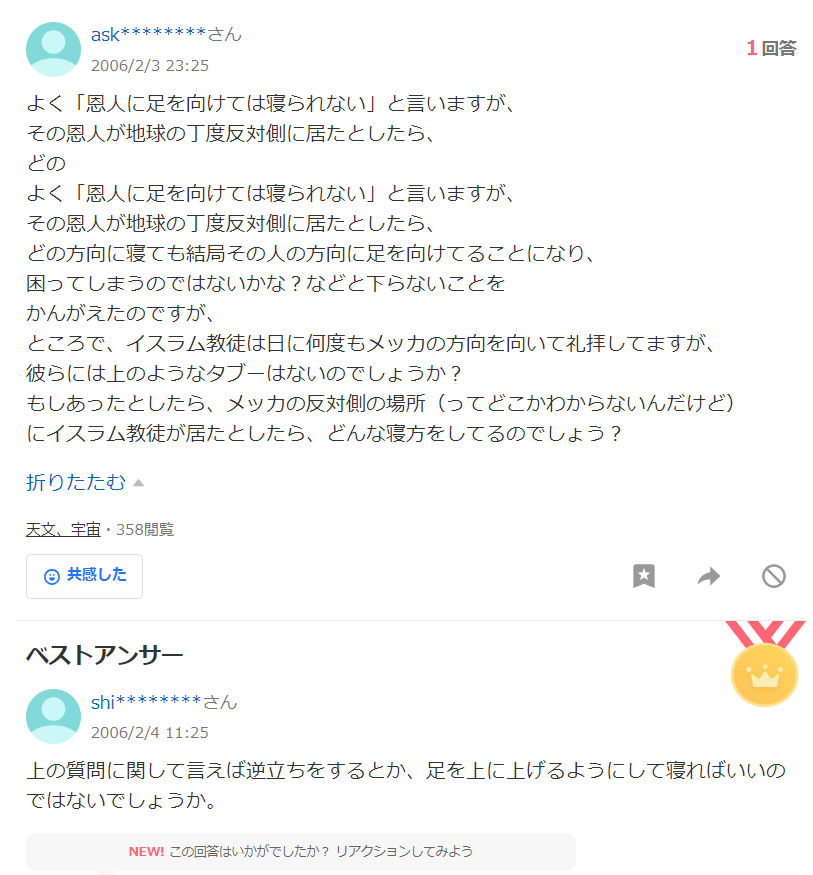Report this question with the block icon
The height and width of the screenshot is (875, 813).
point(774,576)
